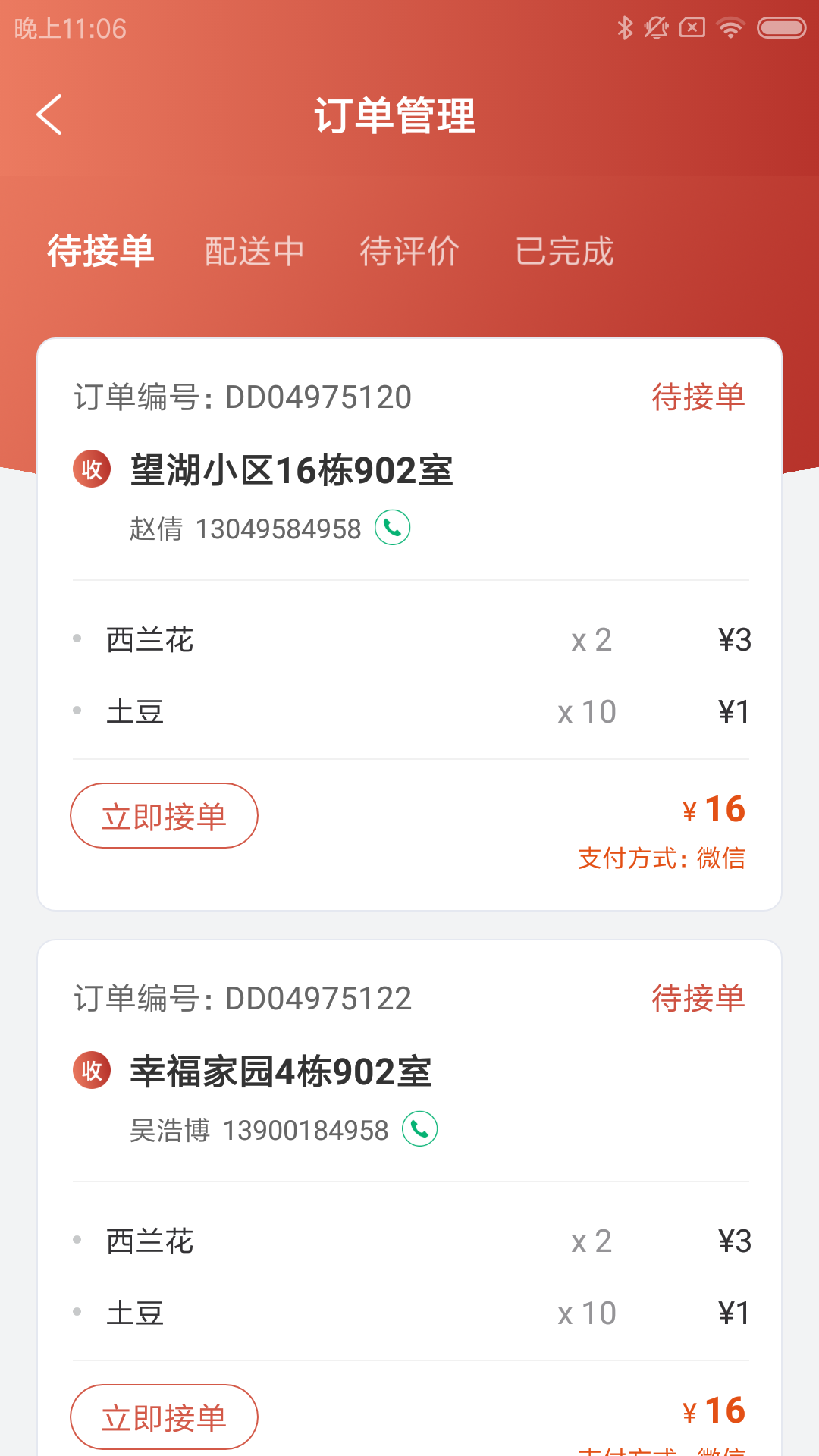The image size is (819, 1456).
Task: Accept order DD04975122 with 立即接单
Action: tap(164, 1417)
